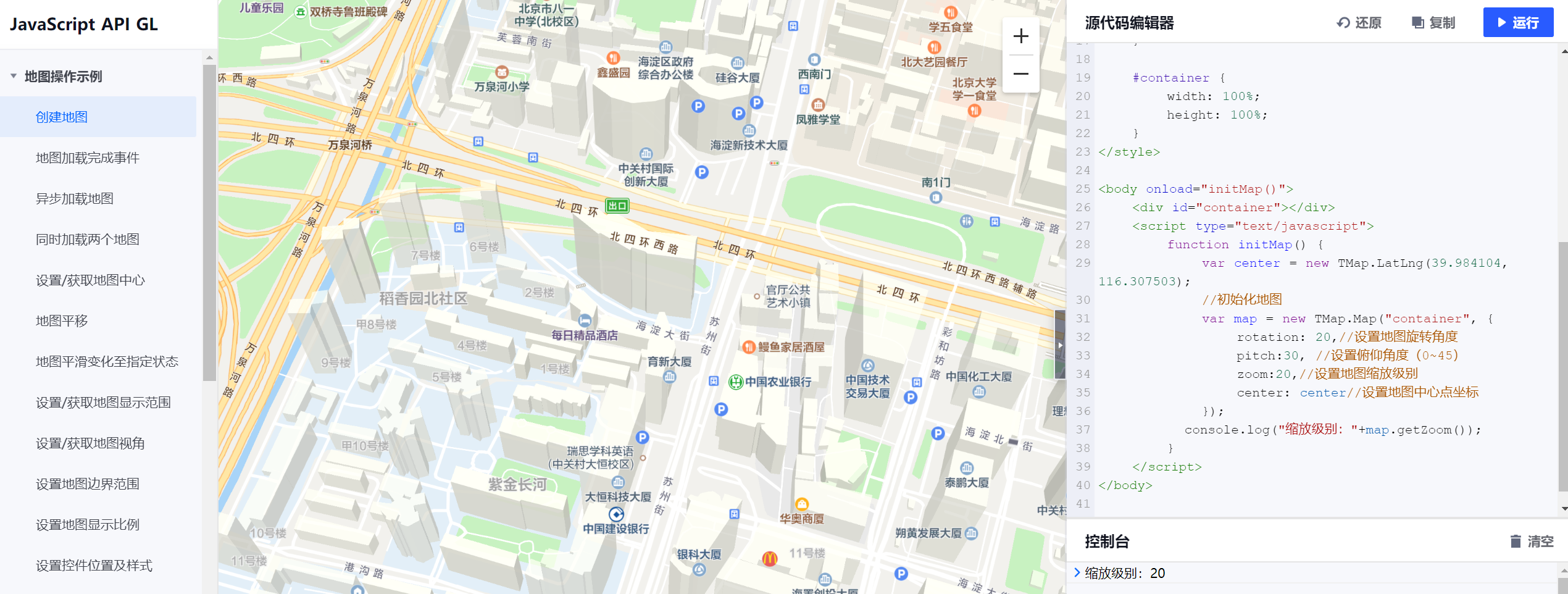Open the 地图平移 example

(x=62, y=320)
